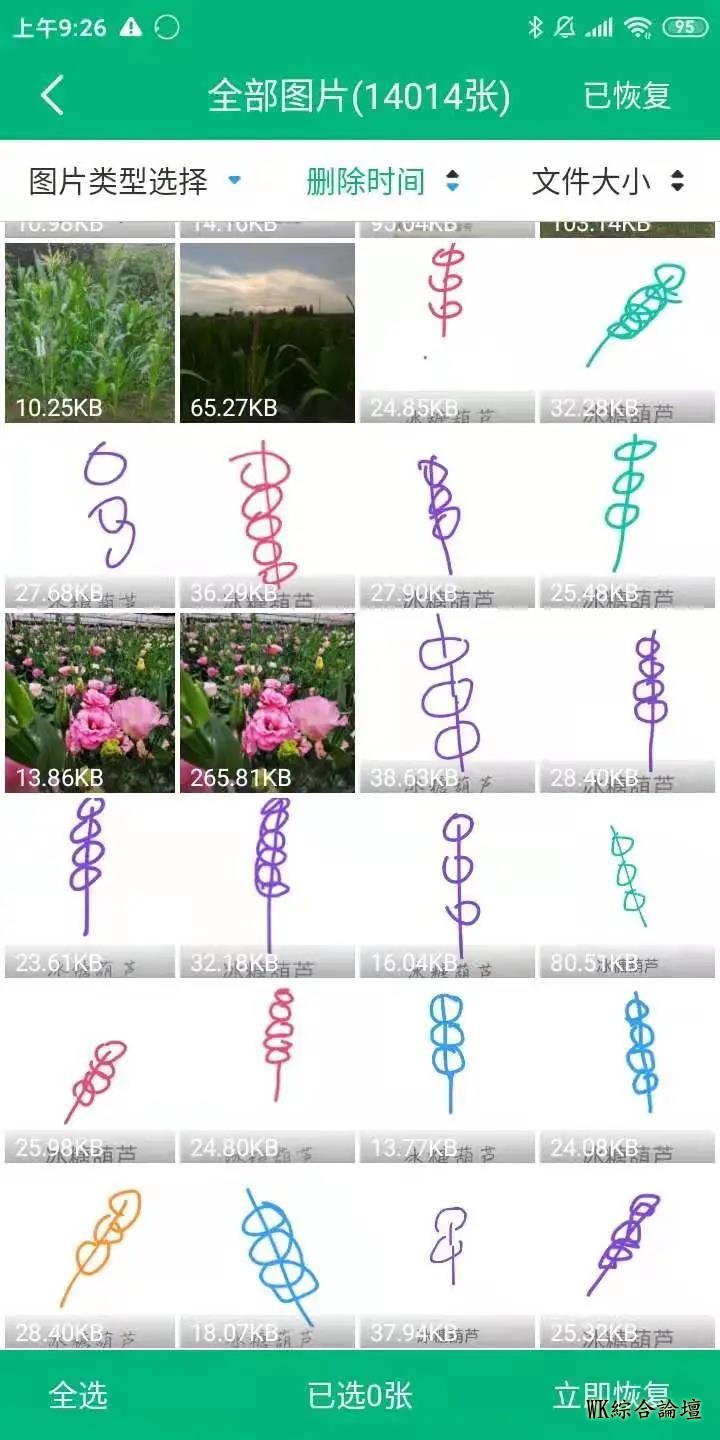Select the orange doodle image
Viewport: 720px width, 1440px height.
tap(90, 1257)
